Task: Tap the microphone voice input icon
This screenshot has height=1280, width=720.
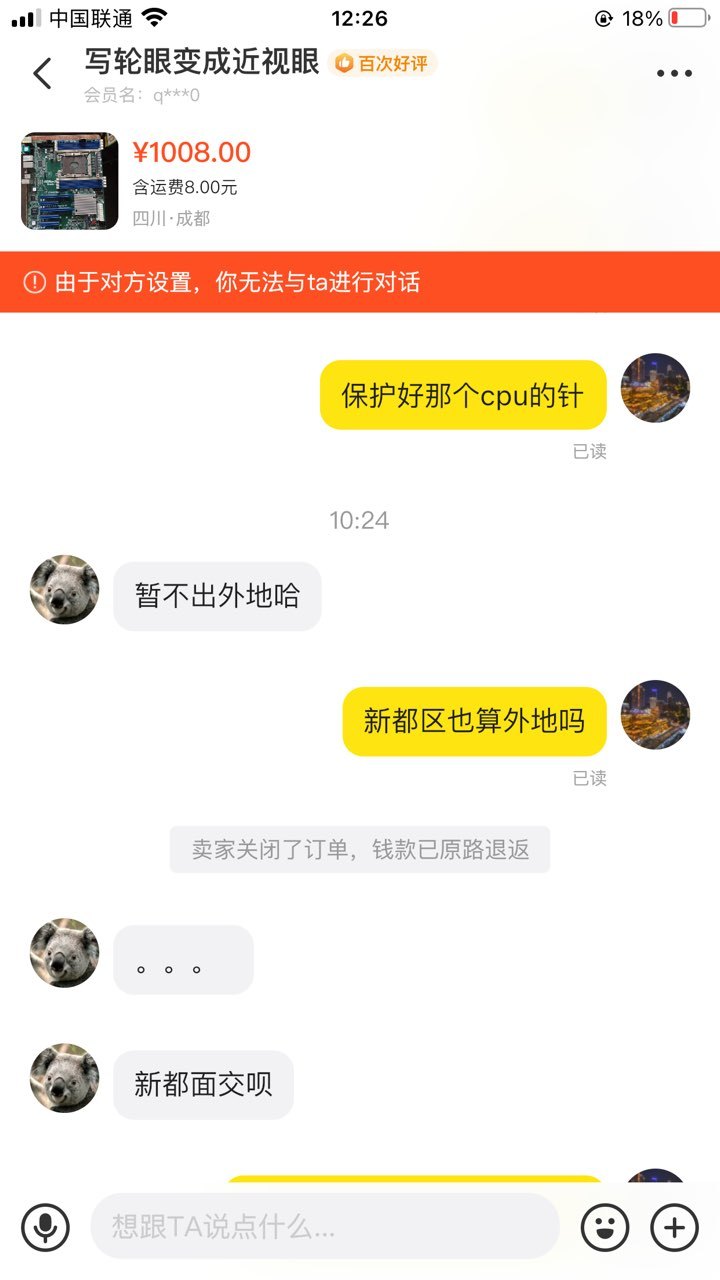Action: (x=45, y=1225)
